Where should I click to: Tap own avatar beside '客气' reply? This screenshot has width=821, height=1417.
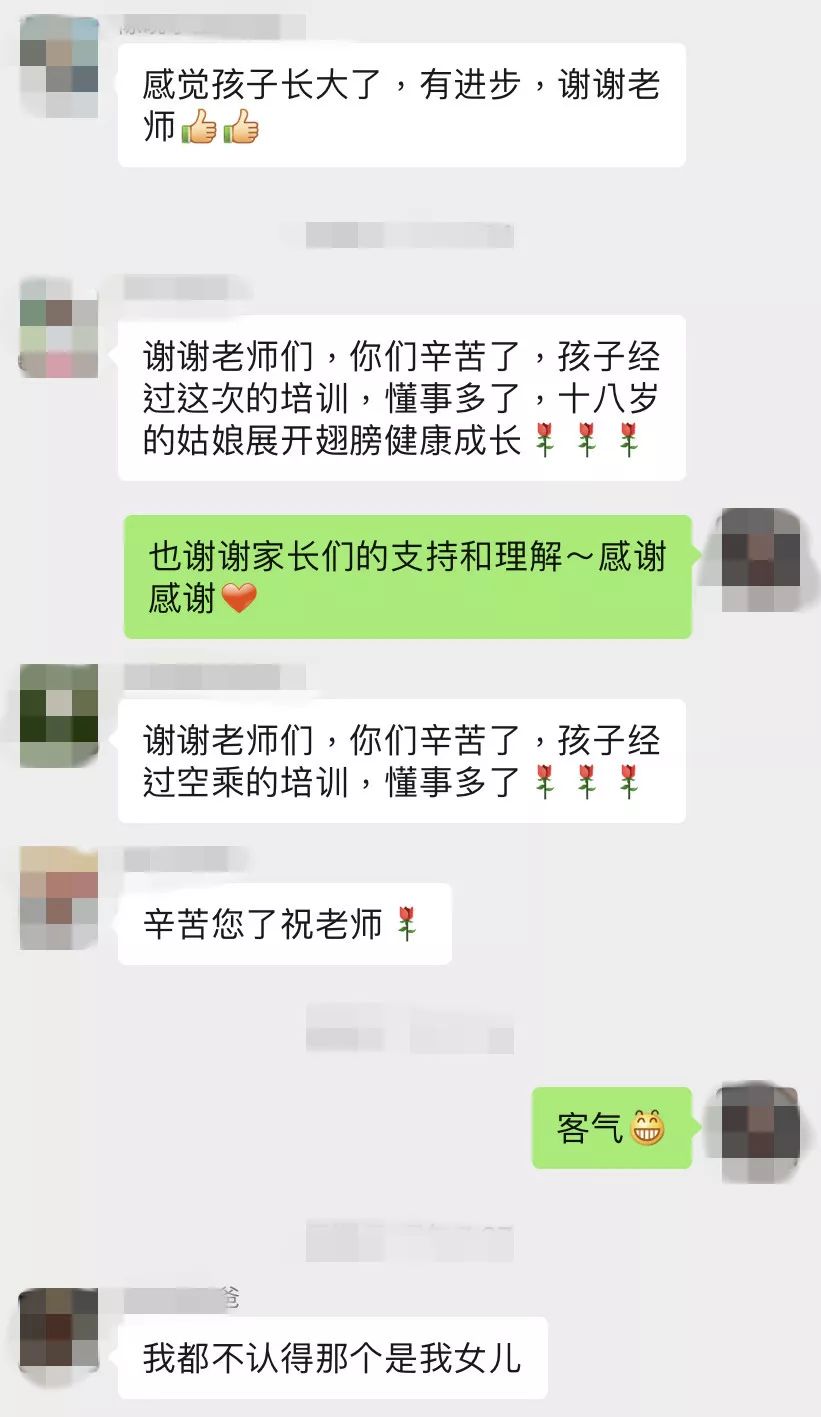pyautogui.click(x=760, y=1133)
